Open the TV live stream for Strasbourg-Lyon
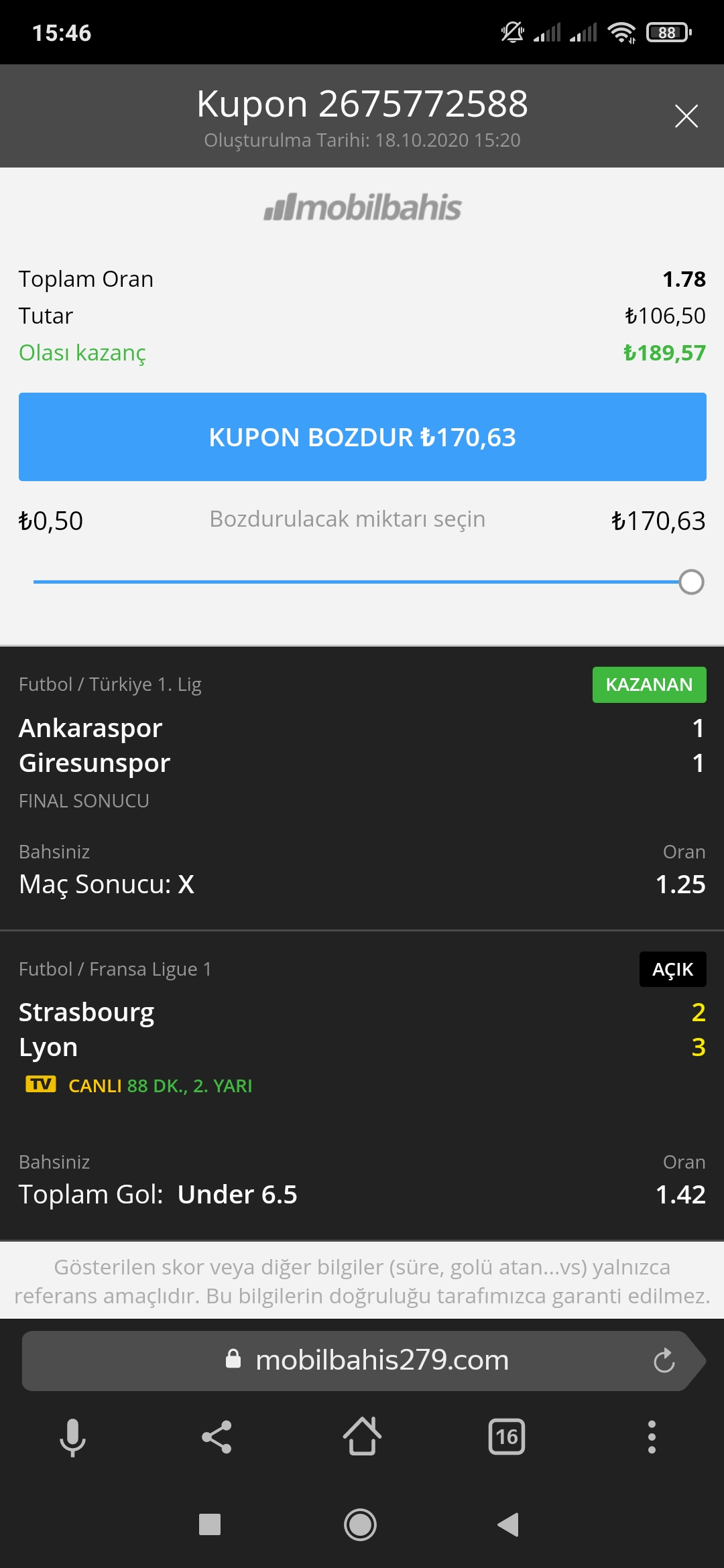The width and height of the screenshot is (724, 1568). [x=41, y=1084]
